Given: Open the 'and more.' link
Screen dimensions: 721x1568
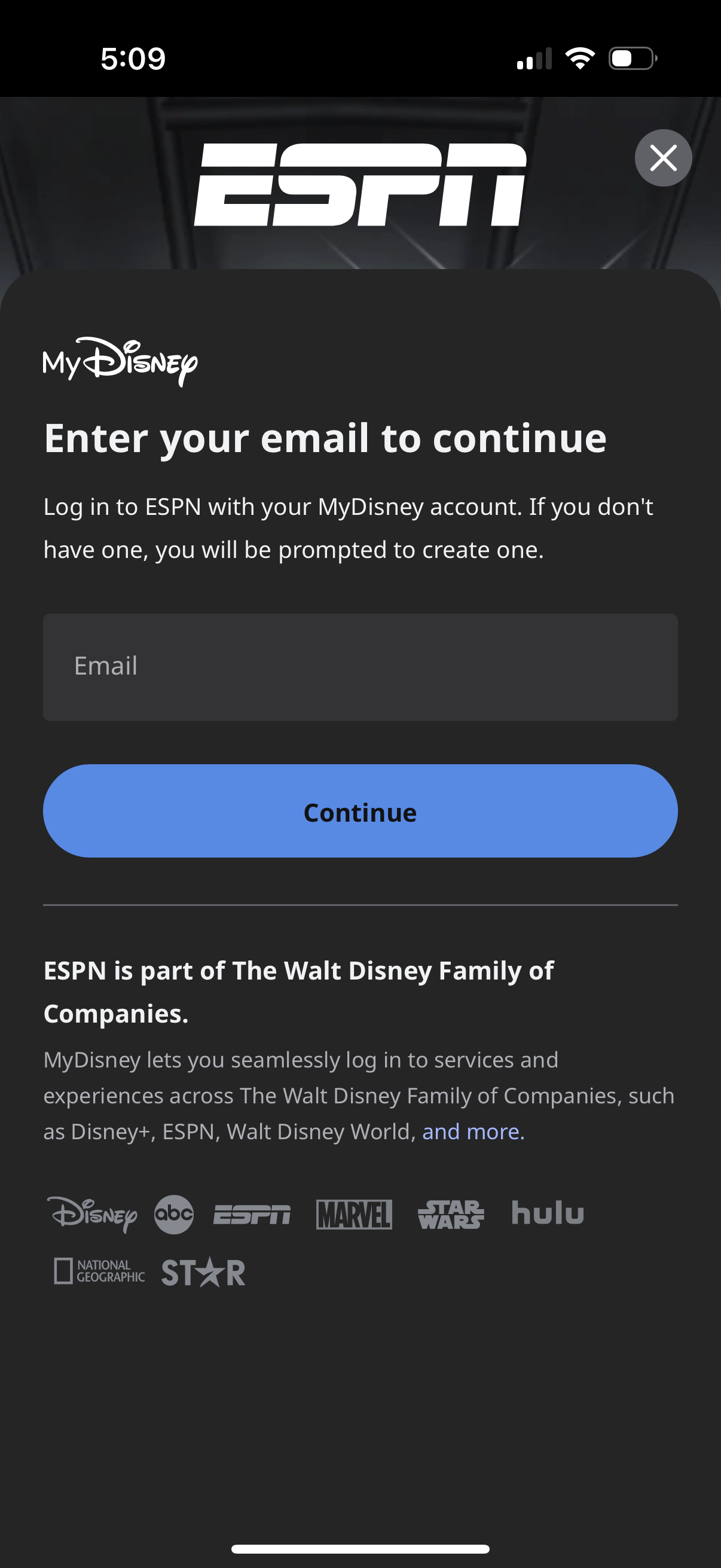Looking at the screenshot, I should pos(473,1131).
